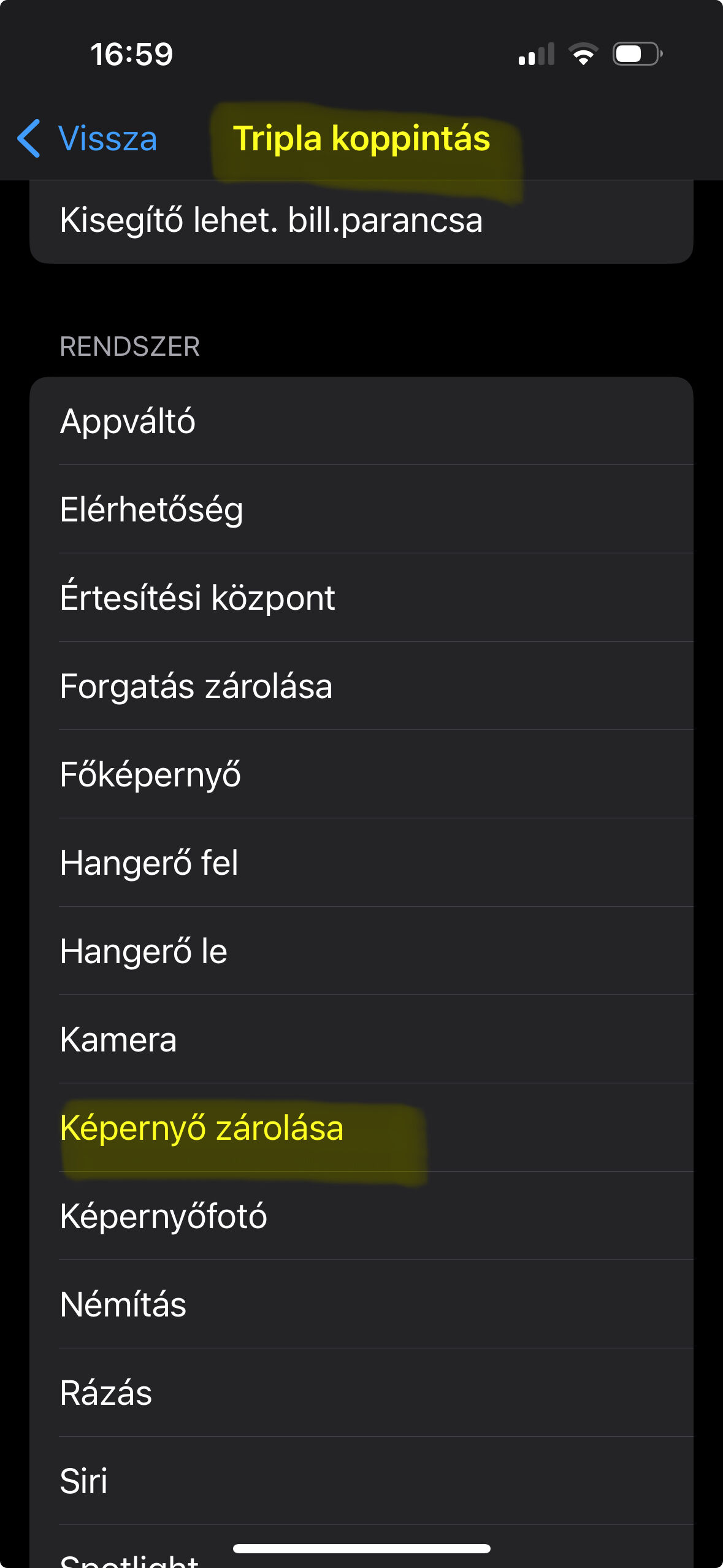The image size is (723, 1568).
Task: Pick Értesítési központ from the list
Action: point(361,598)
